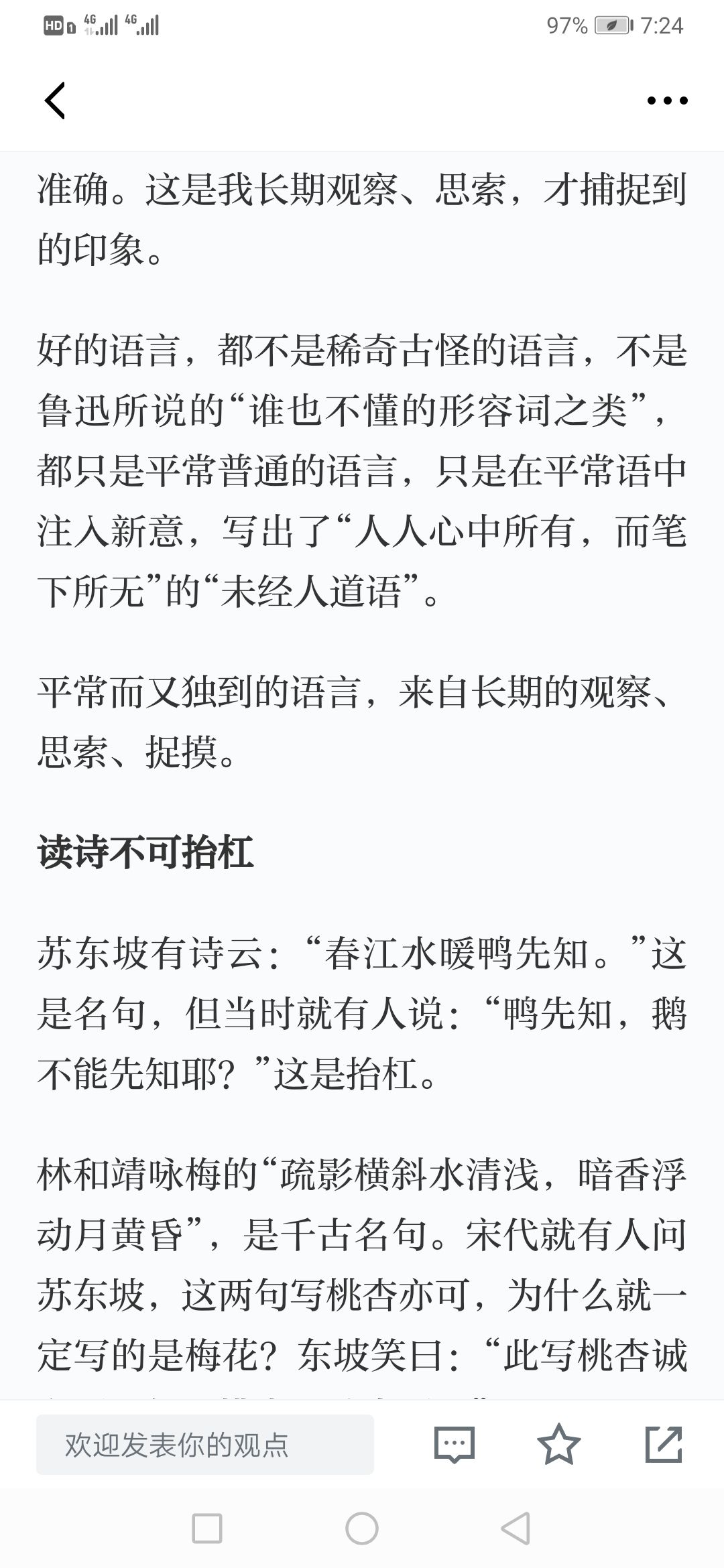724x1568 pixels.
Task: Open the comments speech-bubble icon
Action: point(455,1445)
